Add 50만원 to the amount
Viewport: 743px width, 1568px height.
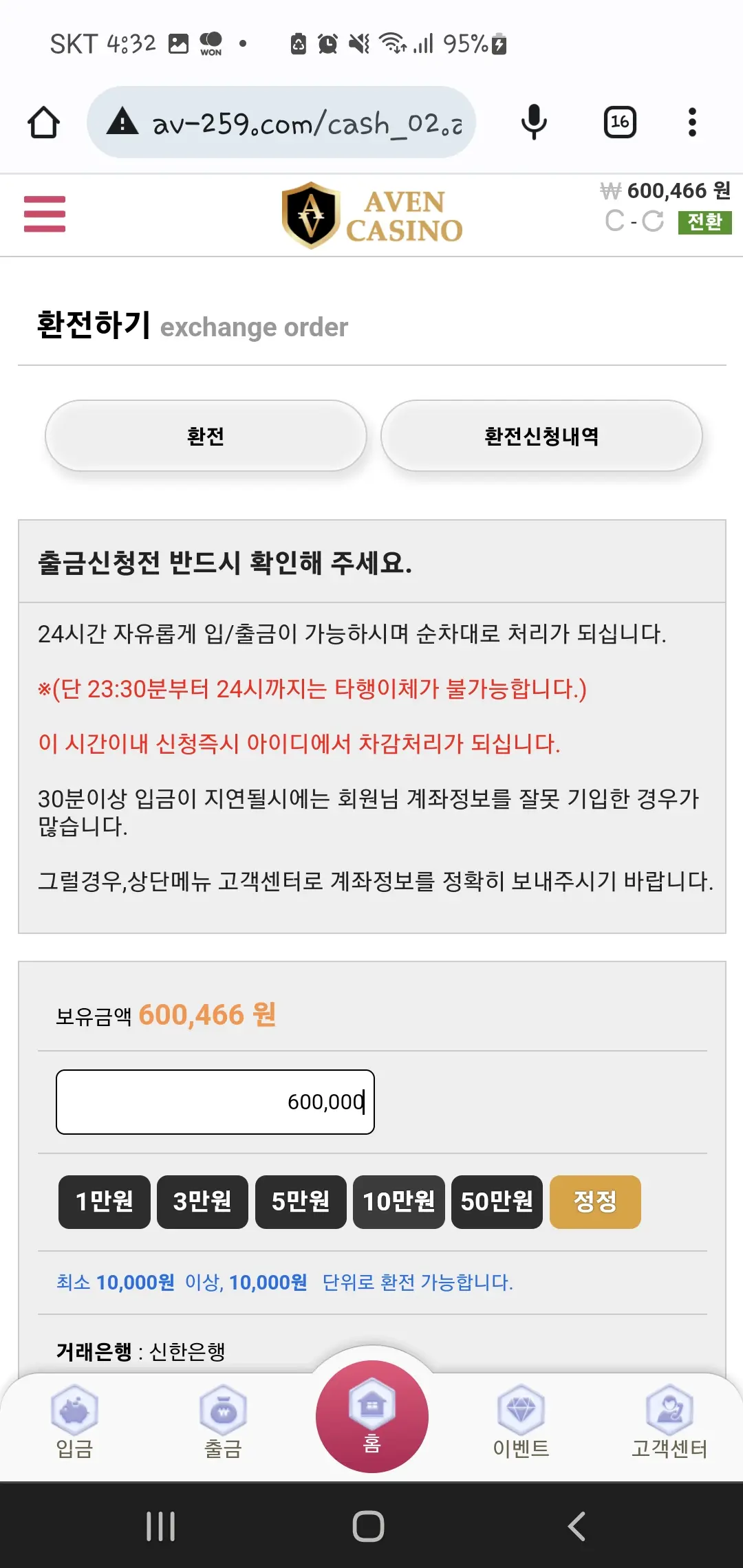tap(497, 1201)
